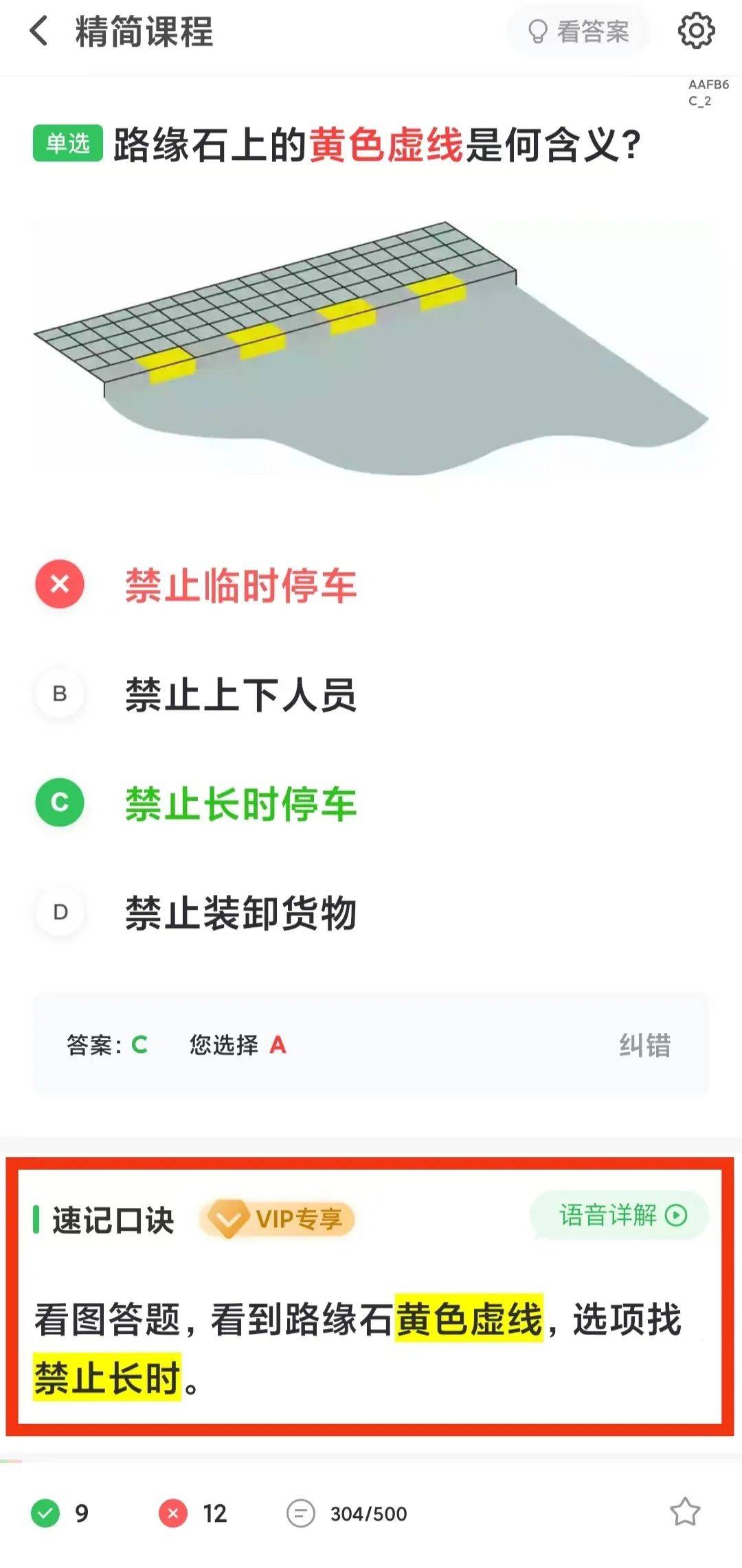
Task: Open the settings gear icon
Action: pos(696,31)
